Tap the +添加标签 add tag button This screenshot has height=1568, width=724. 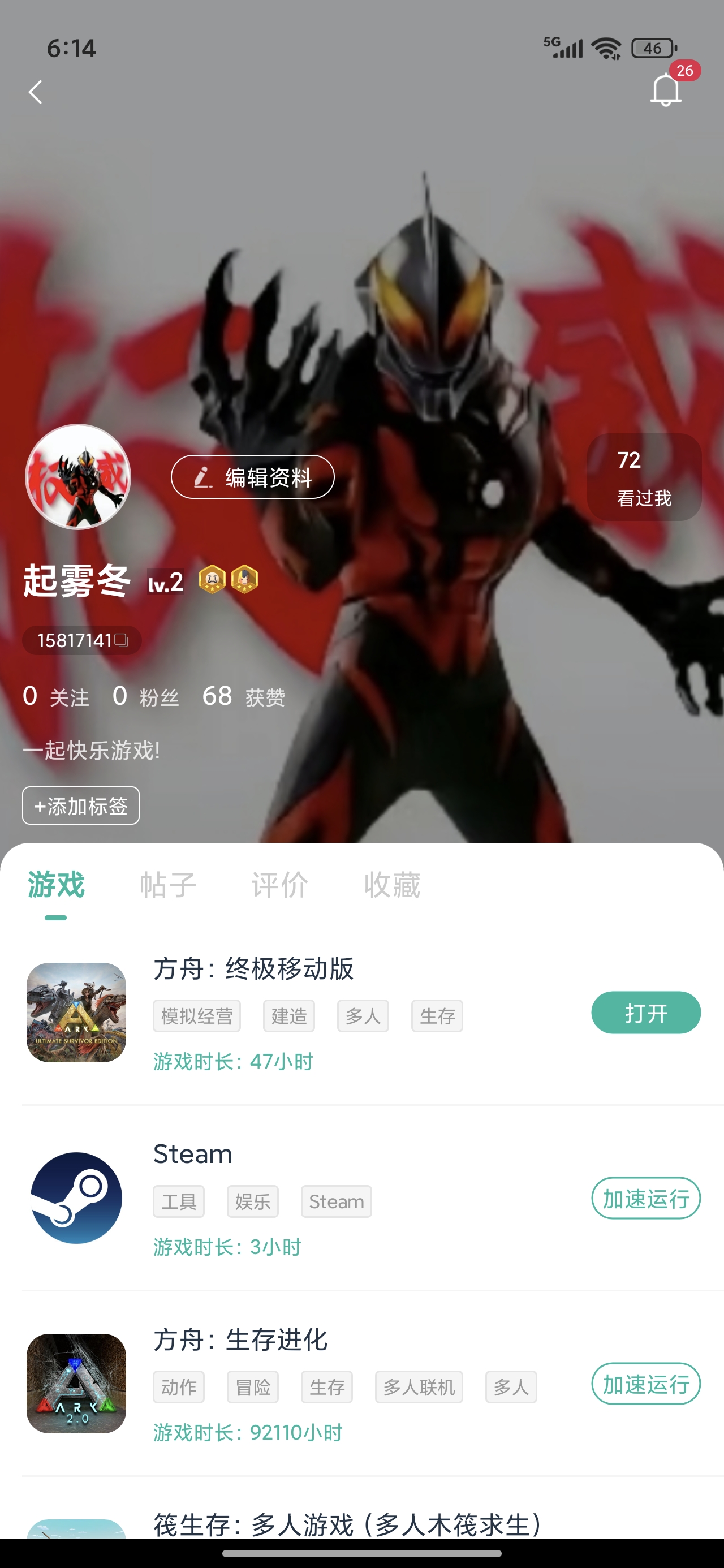[x=81, y=806]
